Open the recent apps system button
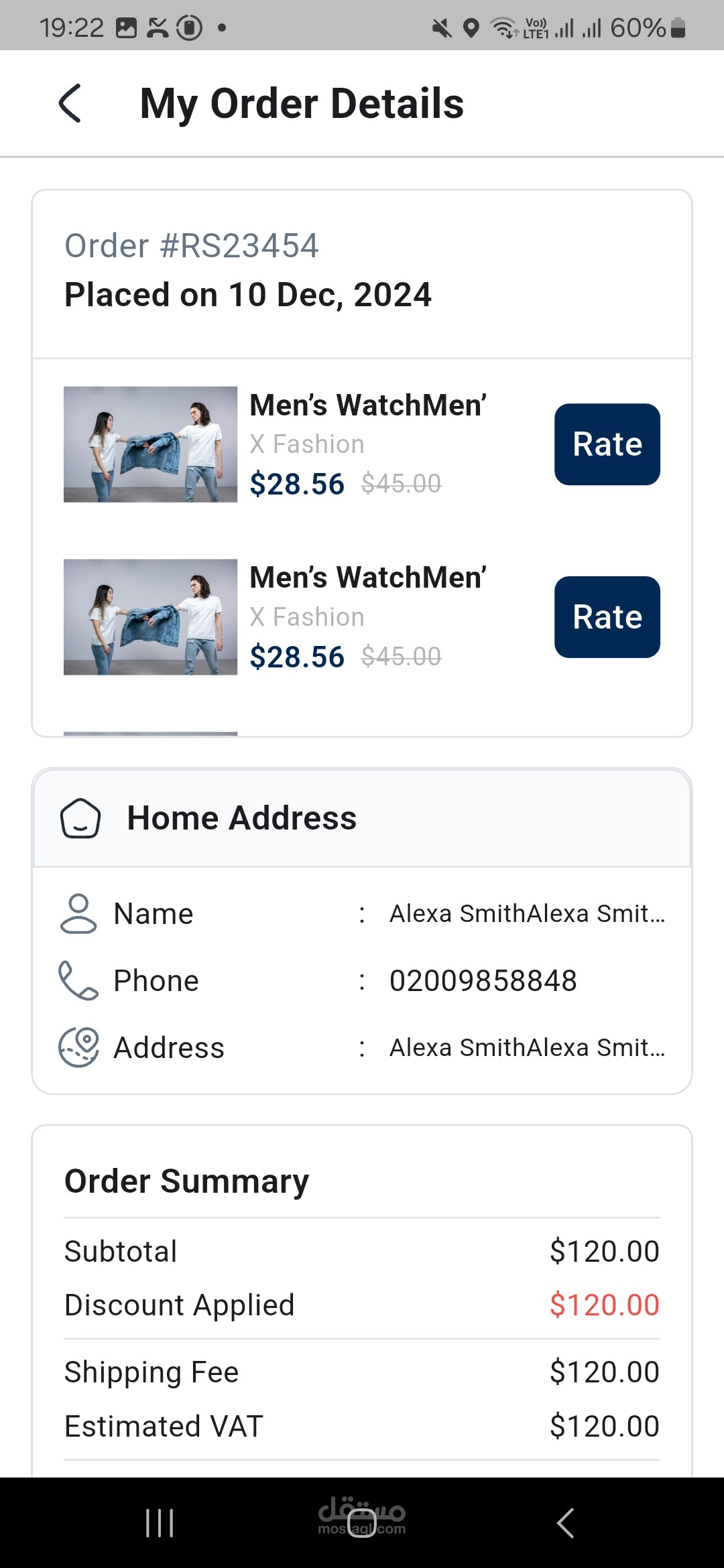The image size is (724, 1568). pos(160,1522)
